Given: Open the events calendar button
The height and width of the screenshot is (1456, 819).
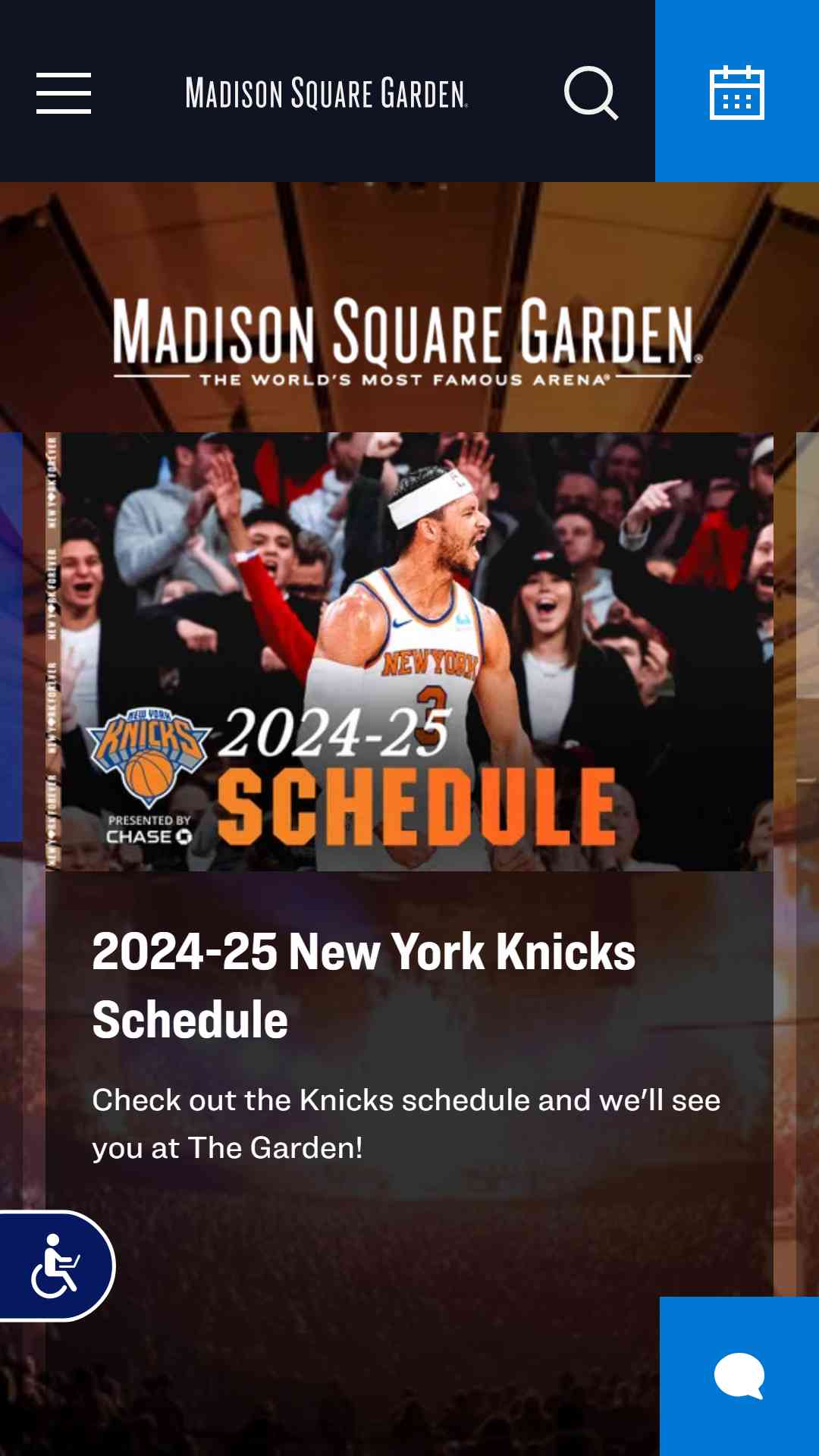Looking at the screenshot, I should pyautogui.click(x=737, y=91).
